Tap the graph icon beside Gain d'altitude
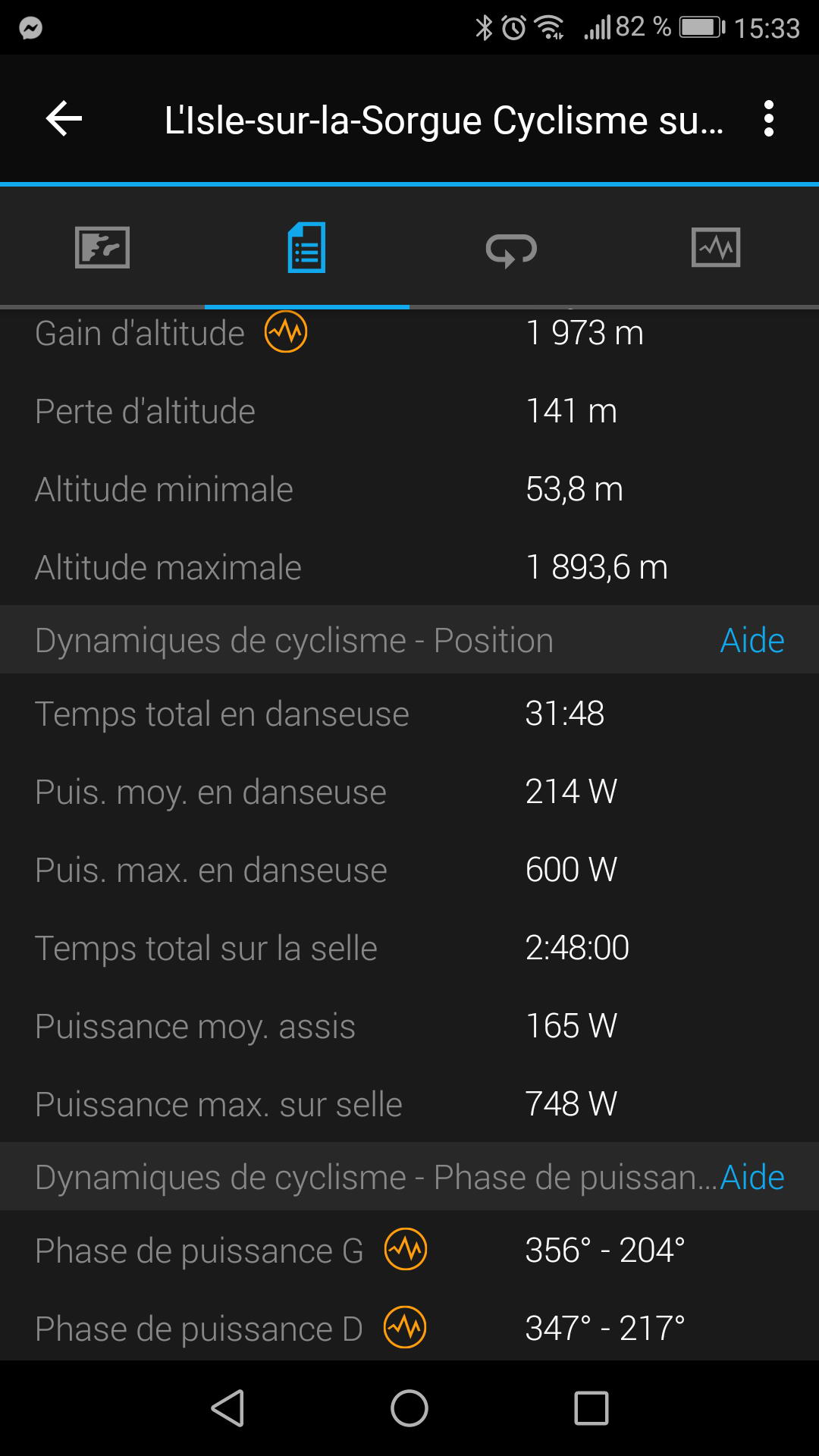This screenshot has height=1456, width=819. point(286,332)
